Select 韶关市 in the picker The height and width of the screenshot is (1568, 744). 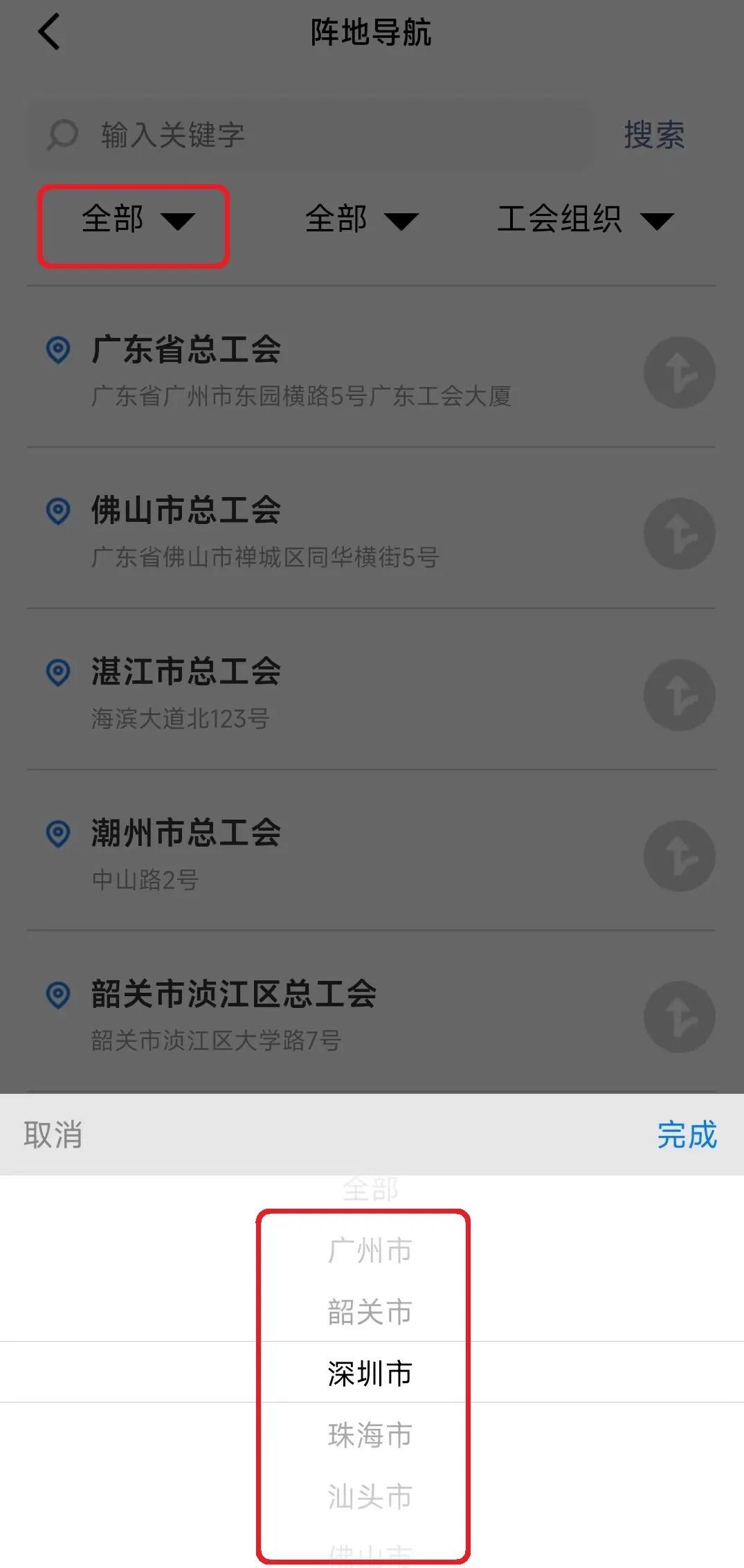[x=370, y=1312]
